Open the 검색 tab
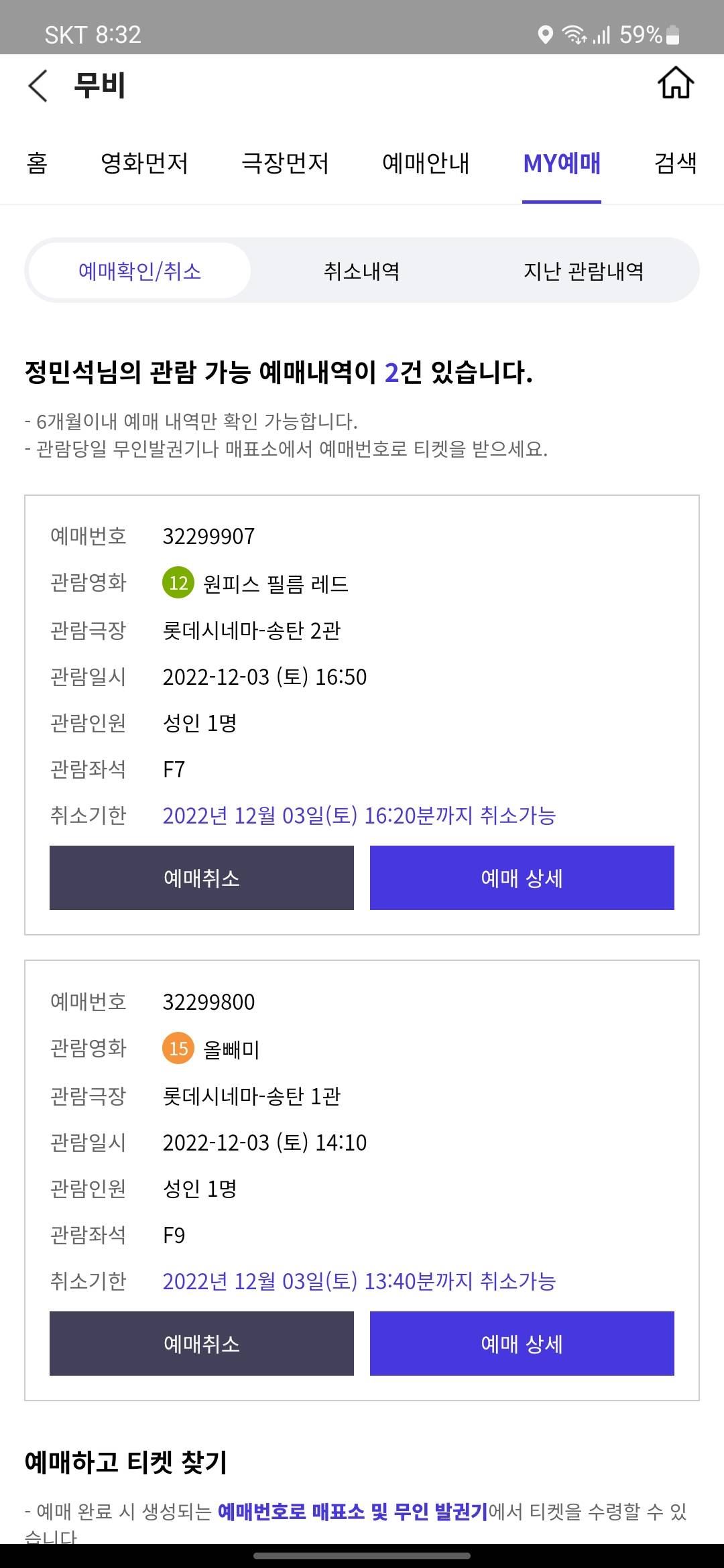 pyautogui.click(x=676, y=163)
